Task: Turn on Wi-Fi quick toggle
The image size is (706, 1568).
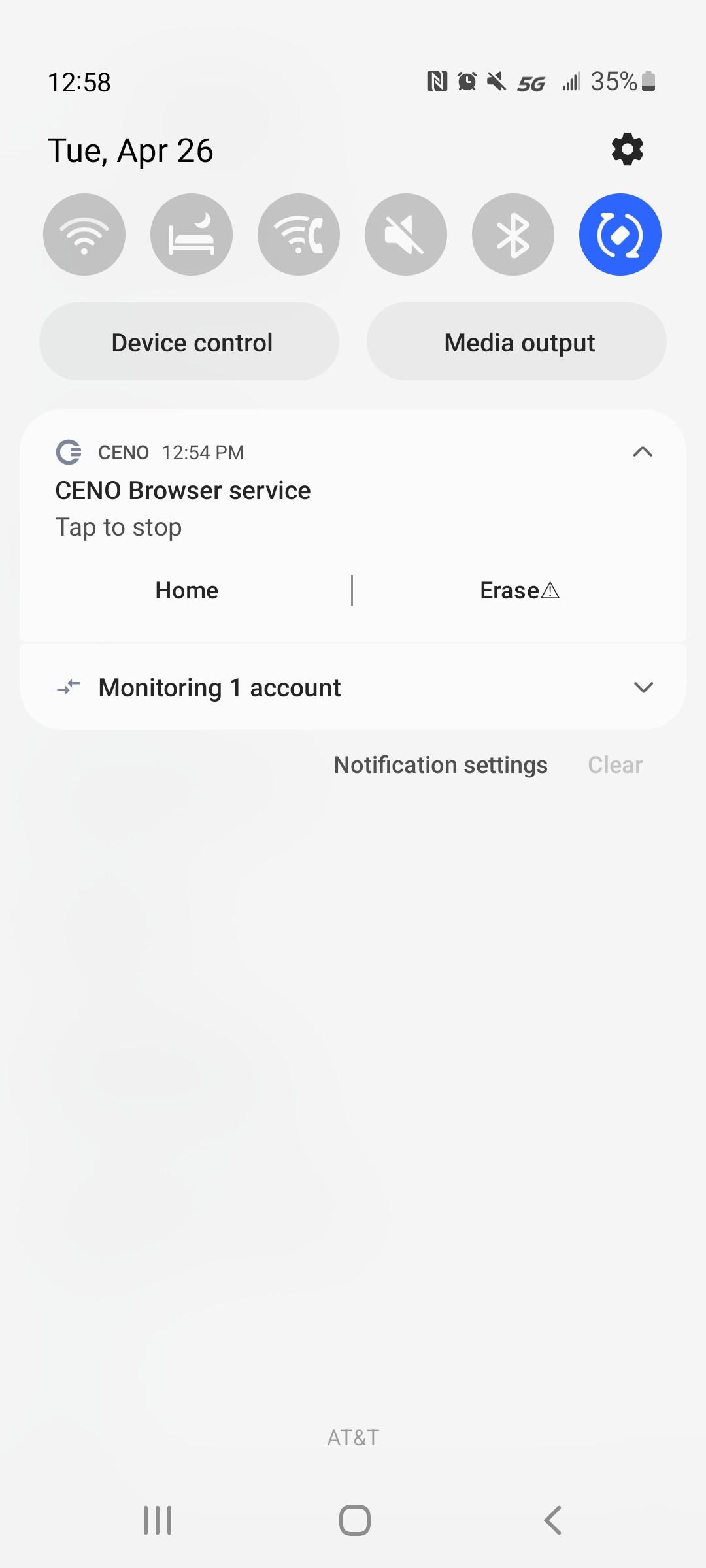Action: 84,235
